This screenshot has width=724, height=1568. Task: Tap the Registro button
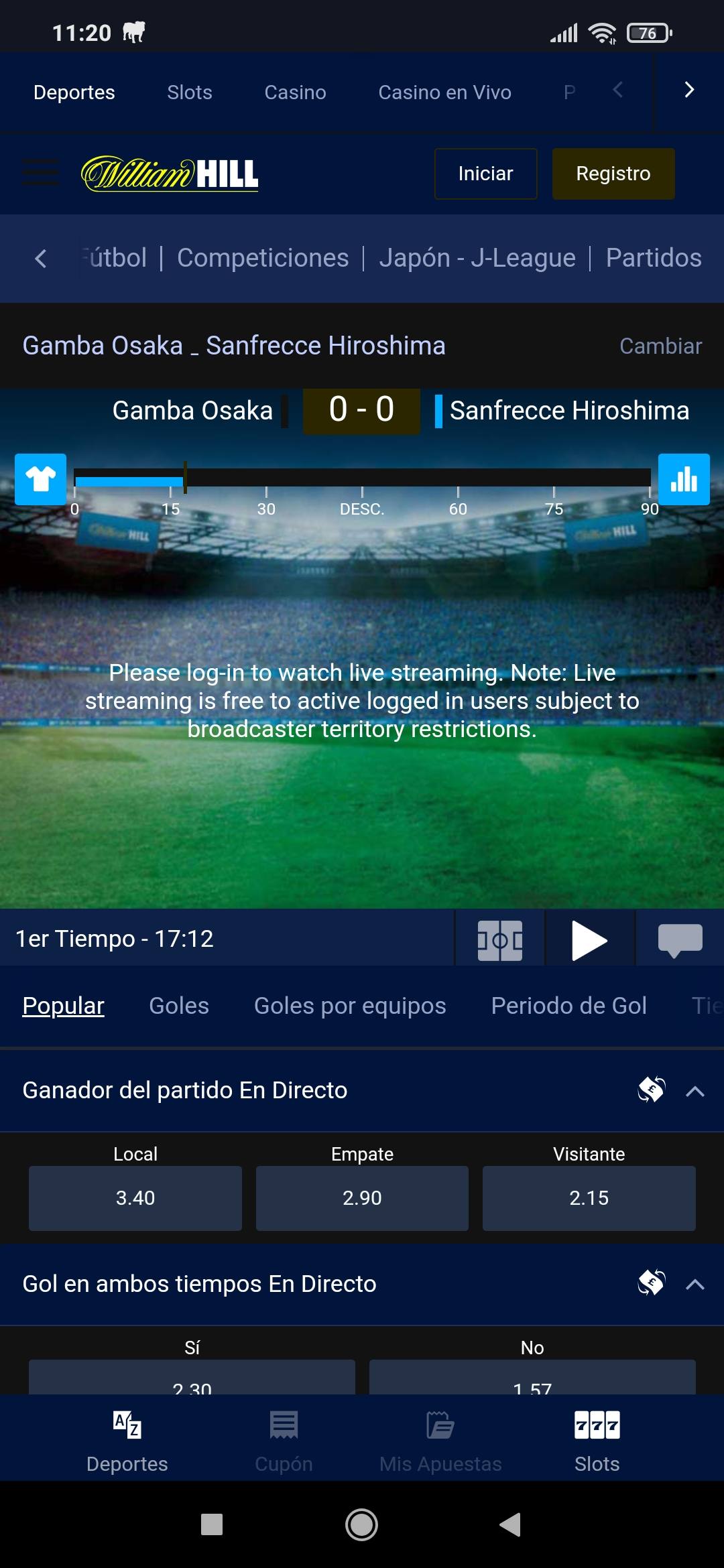(x=613, y=174)
